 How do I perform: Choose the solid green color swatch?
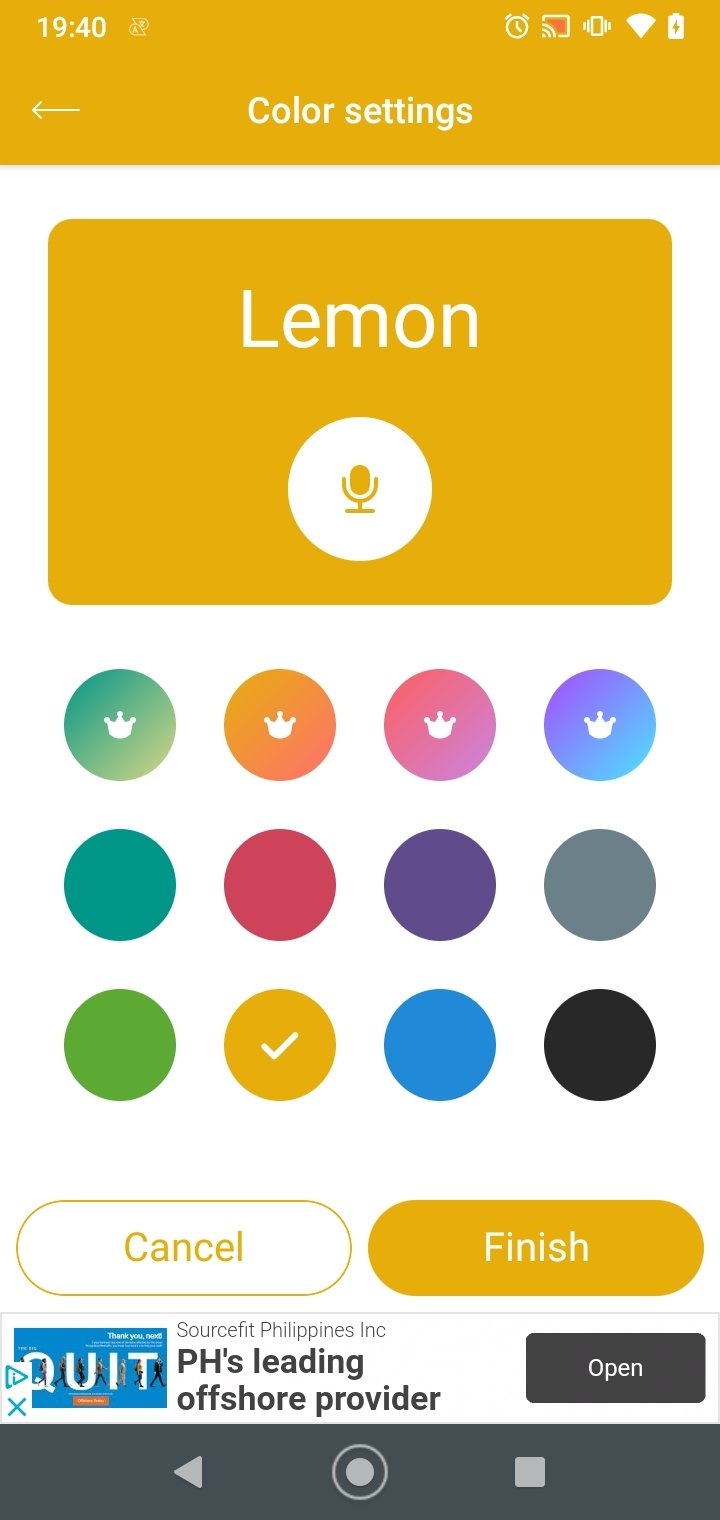tap(120, 1045)
